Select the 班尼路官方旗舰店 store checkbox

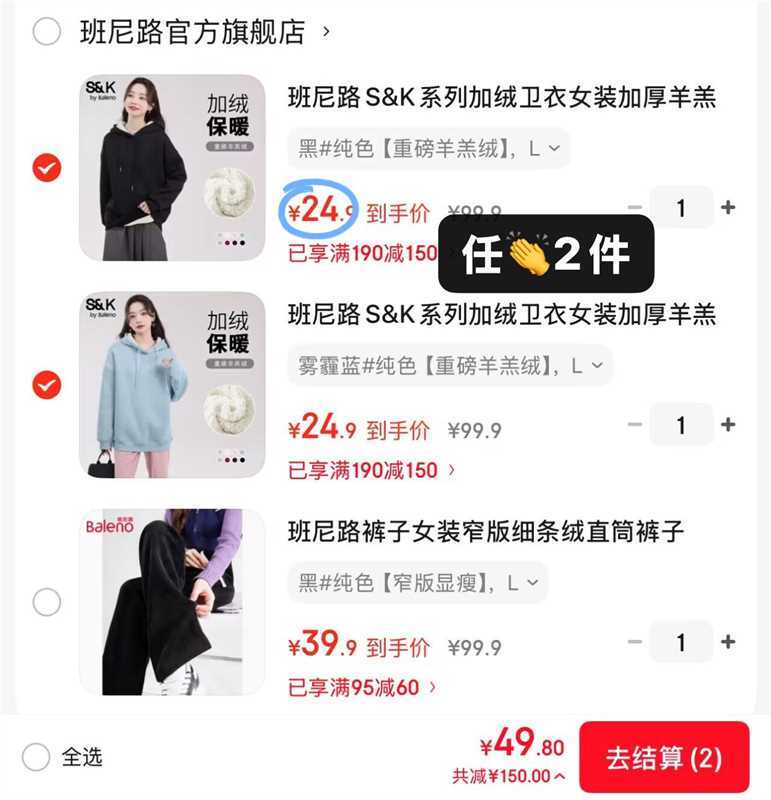coord(47,32)
